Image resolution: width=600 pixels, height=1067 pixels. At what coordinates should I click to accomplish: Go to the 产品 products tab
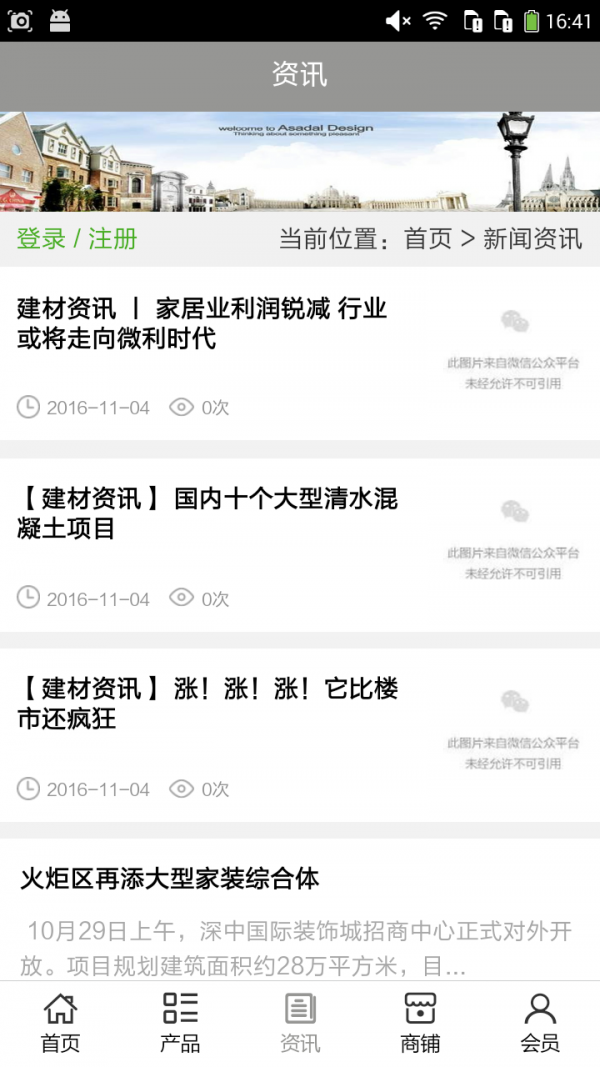coord(180,1023)
